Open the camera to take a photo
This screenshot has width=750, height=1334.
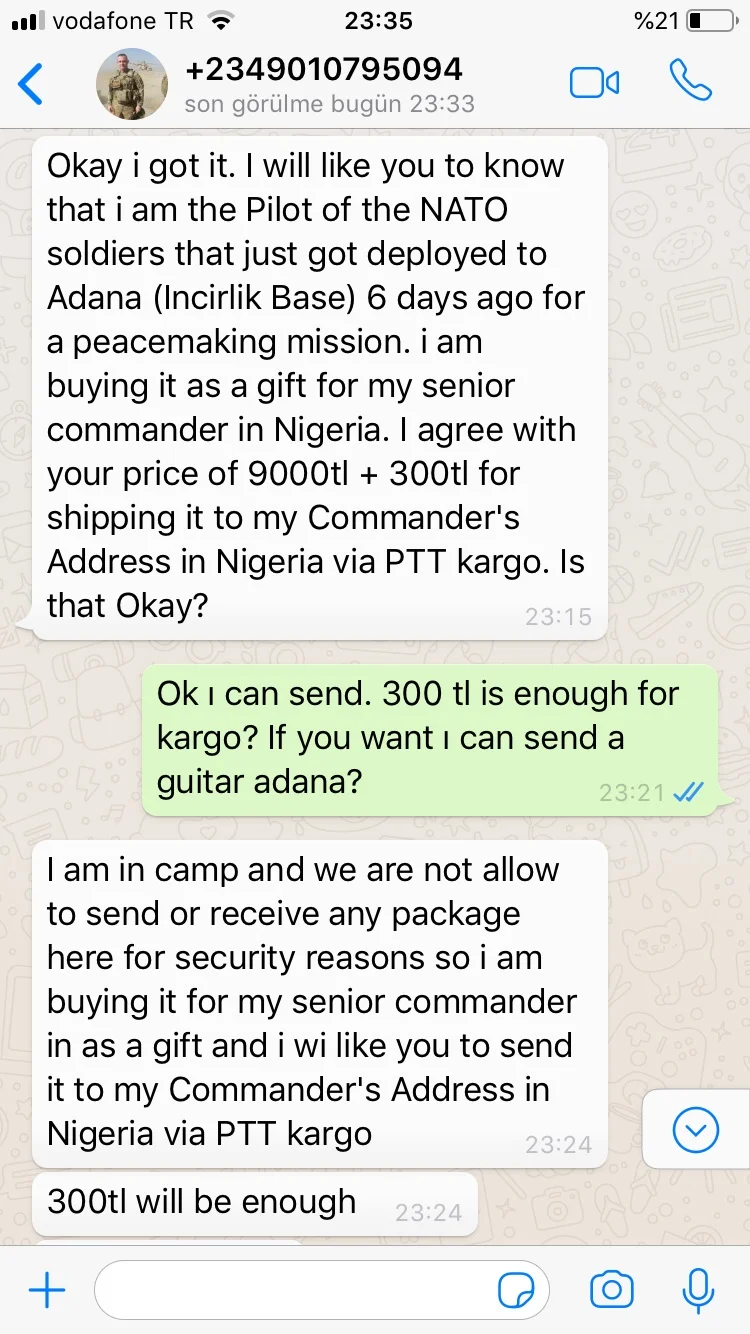coord(611,1290)
